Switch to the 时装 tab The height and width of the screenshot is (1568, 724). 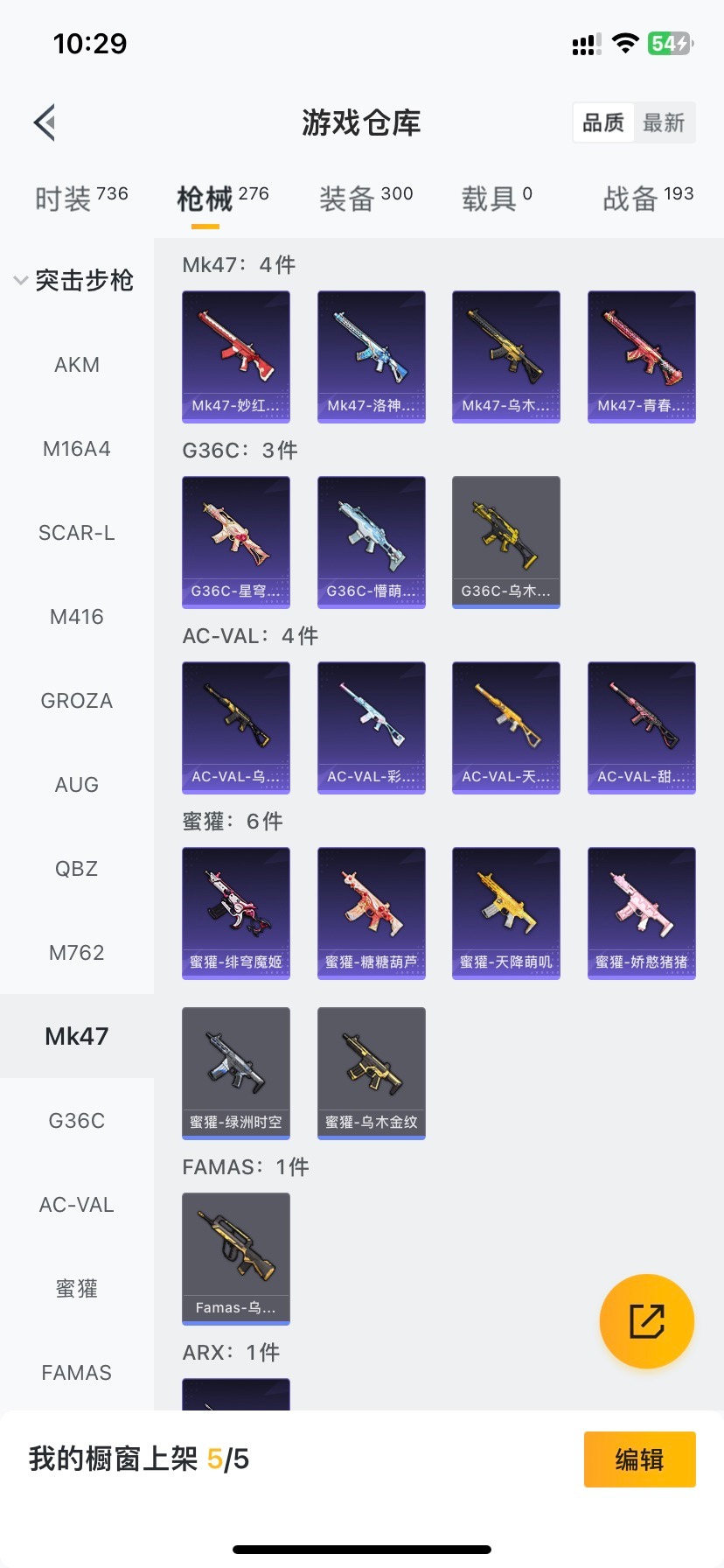[x=80, y=199]
